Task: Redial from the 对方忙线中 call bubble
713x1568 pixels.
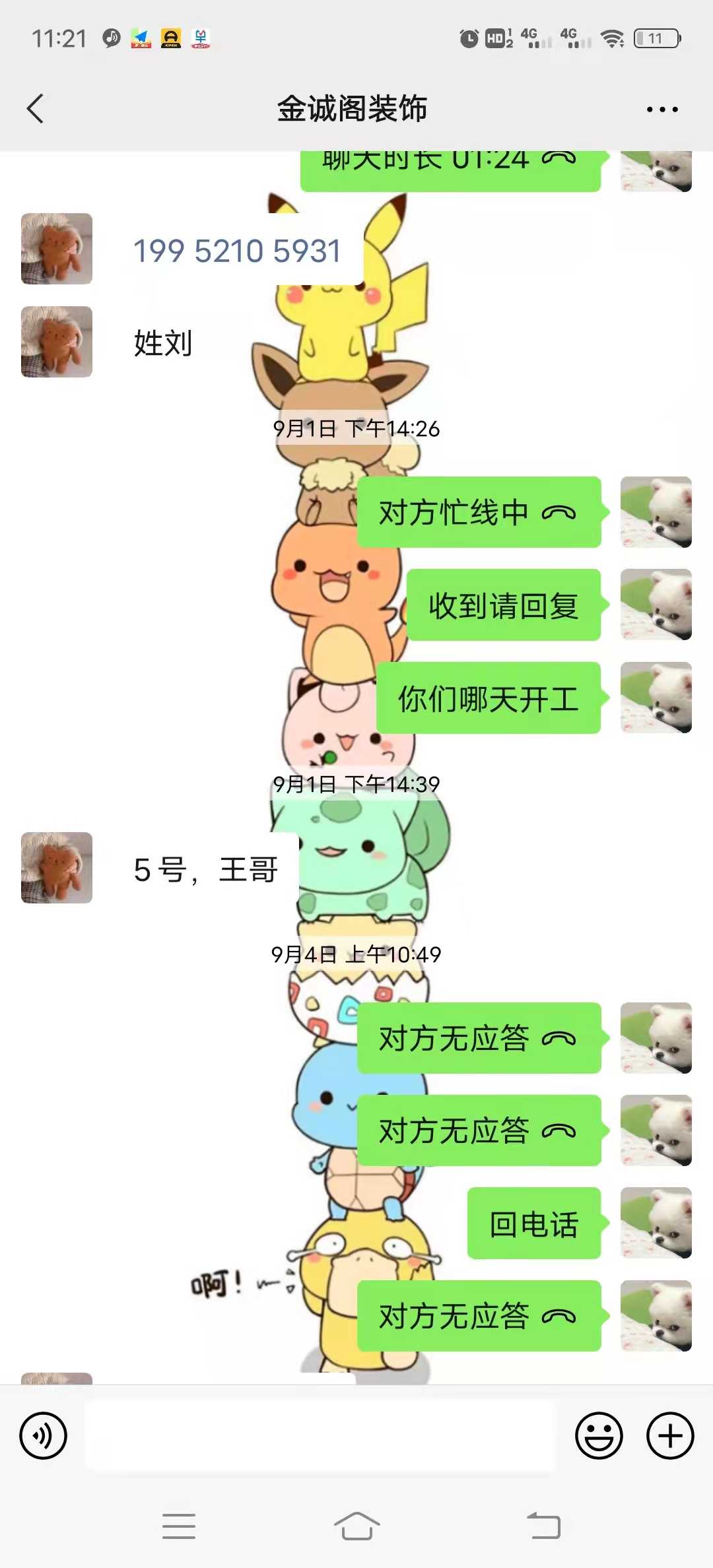Action: (x=479, y=513)
